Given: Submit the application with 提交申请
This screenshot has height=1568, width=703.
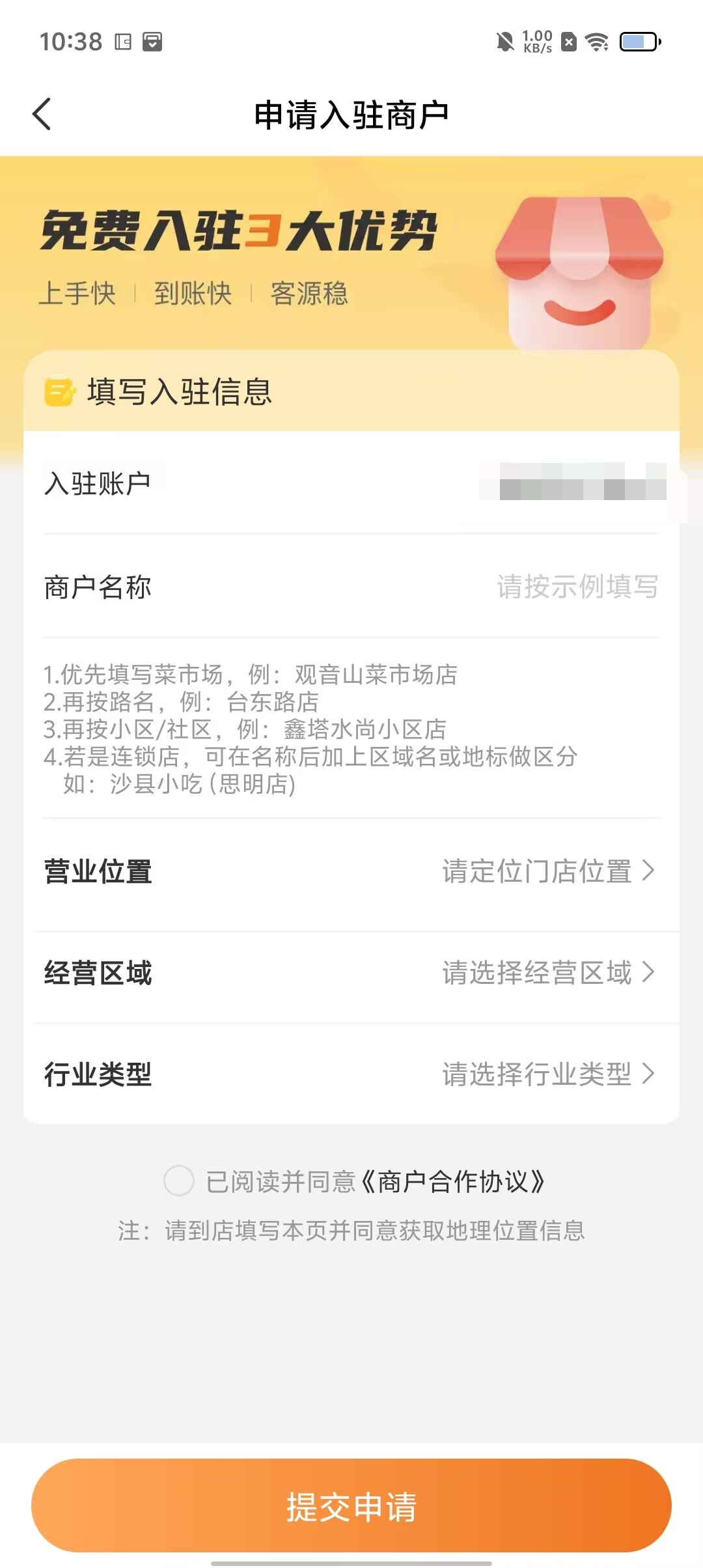Looking at the screenshot, I should pos(351,1506).
